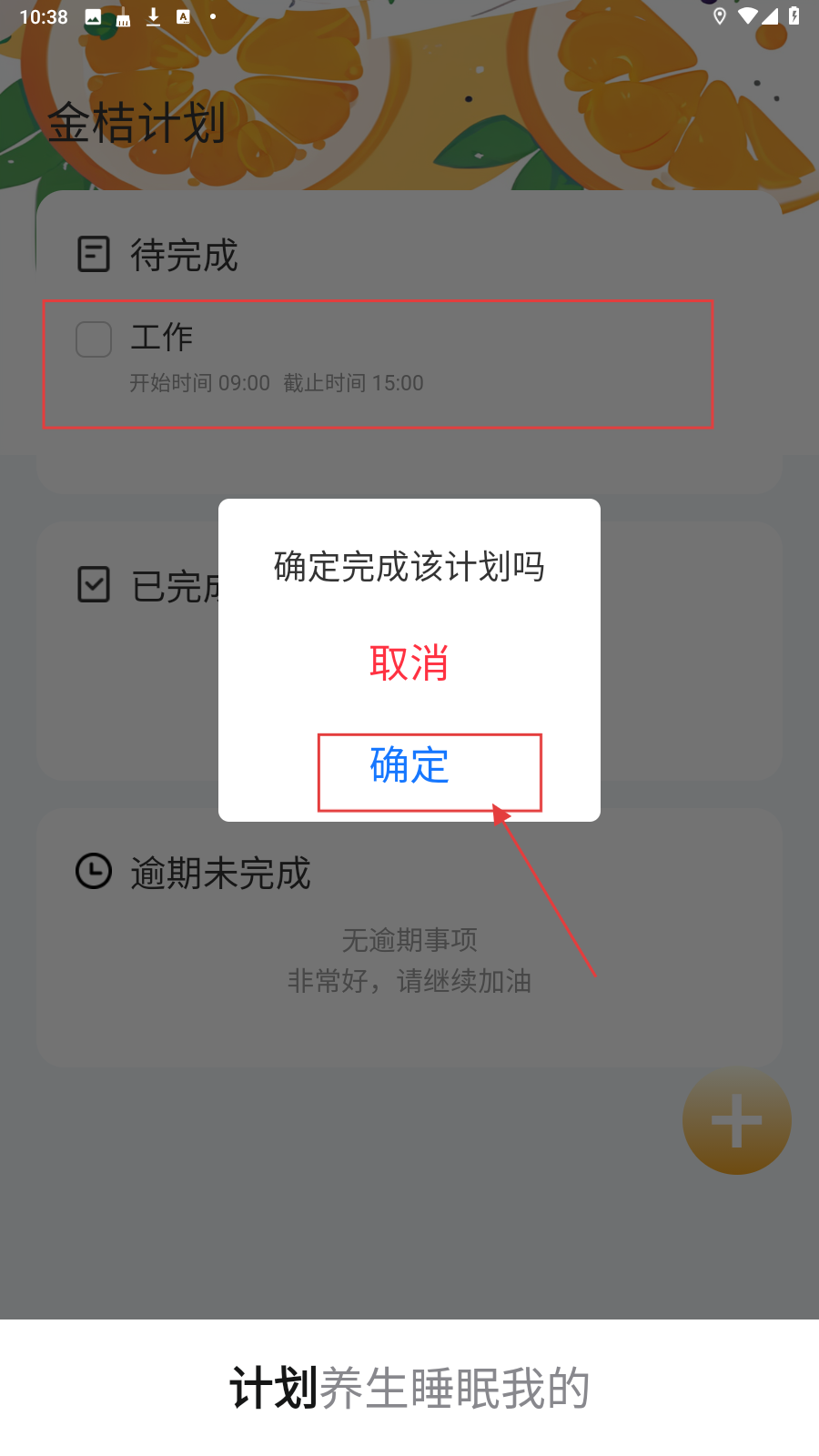Select the 计划 tab
819x1456 pixels.
click(273, 1389)
